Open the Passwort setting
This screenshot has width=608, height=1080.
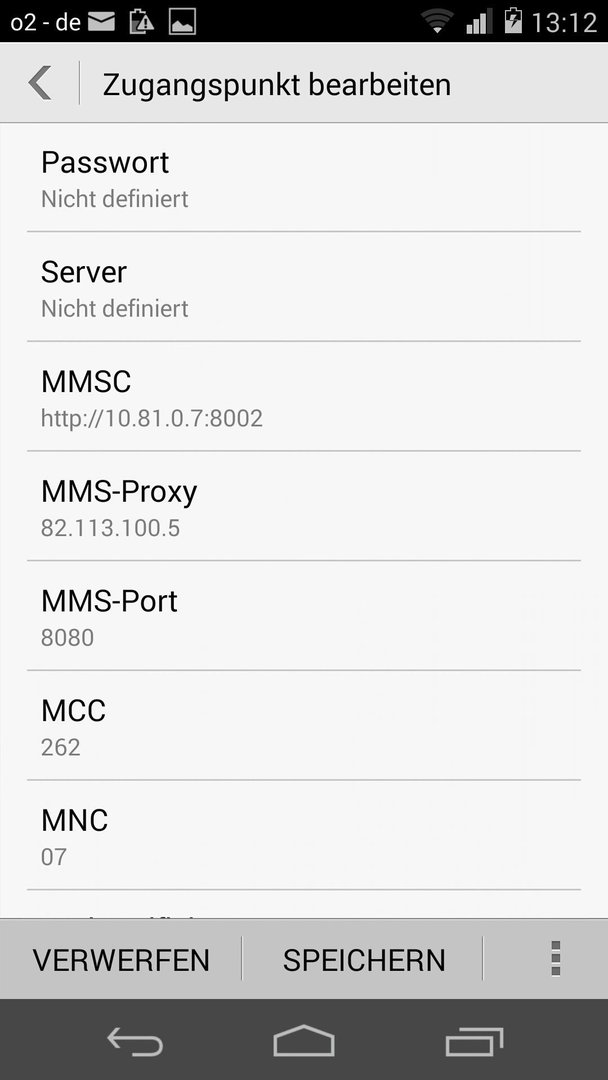[x=304, y=178]
